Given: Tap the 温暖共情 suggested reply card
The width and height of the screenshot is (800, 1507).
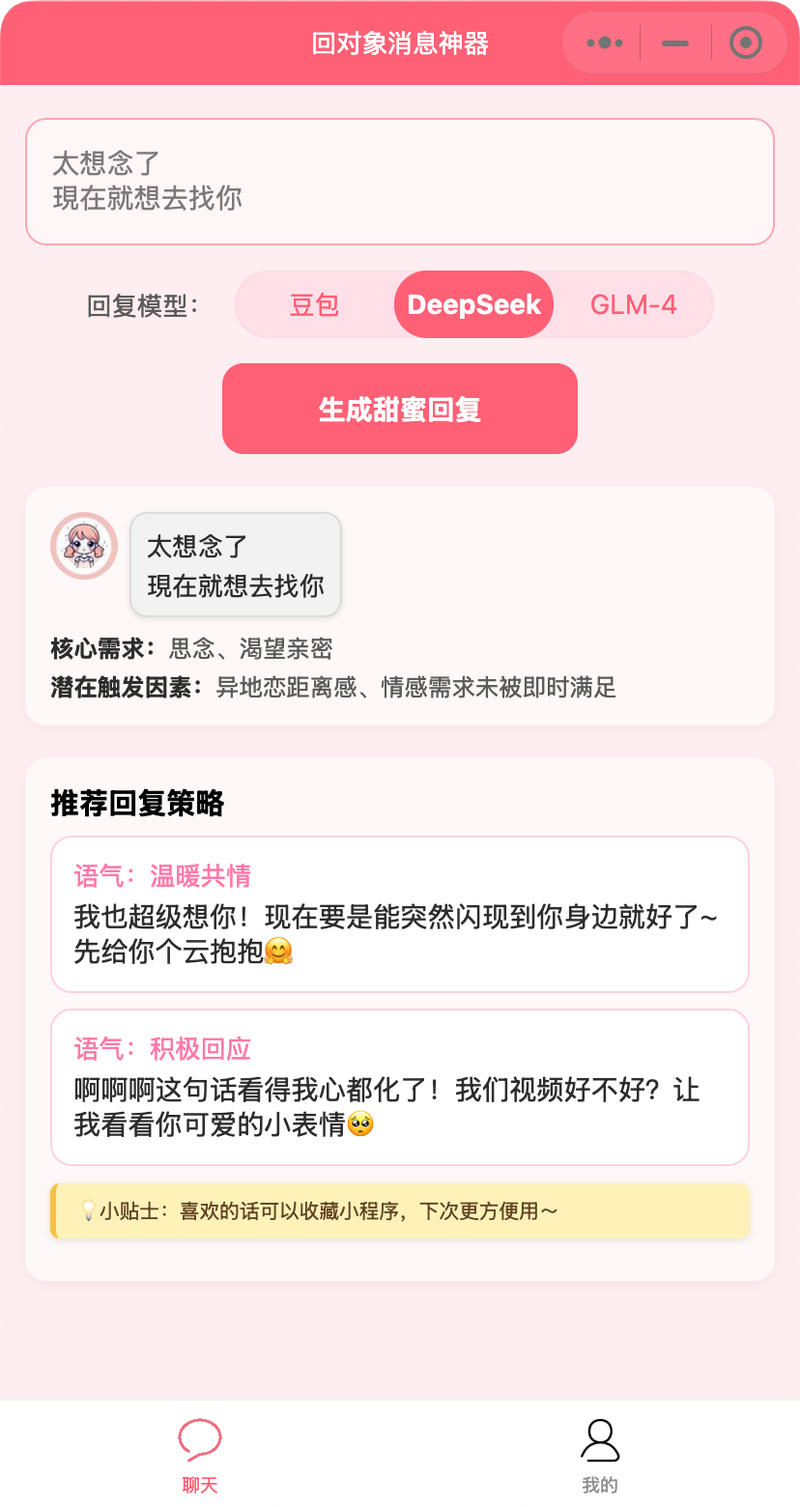Looking at the screenshot, I should pos(400,915).
